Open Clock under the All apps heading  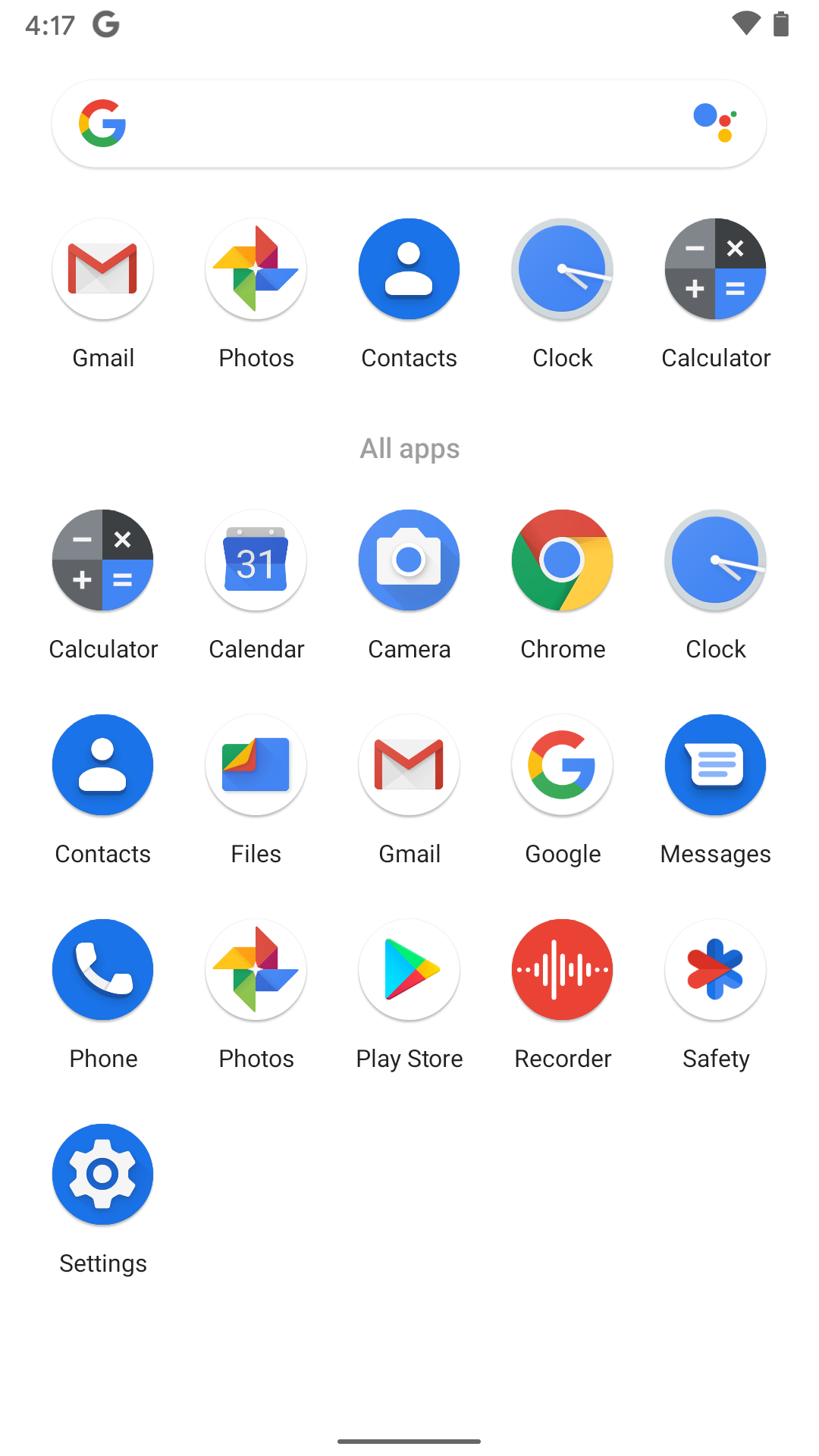pos(716,560)
